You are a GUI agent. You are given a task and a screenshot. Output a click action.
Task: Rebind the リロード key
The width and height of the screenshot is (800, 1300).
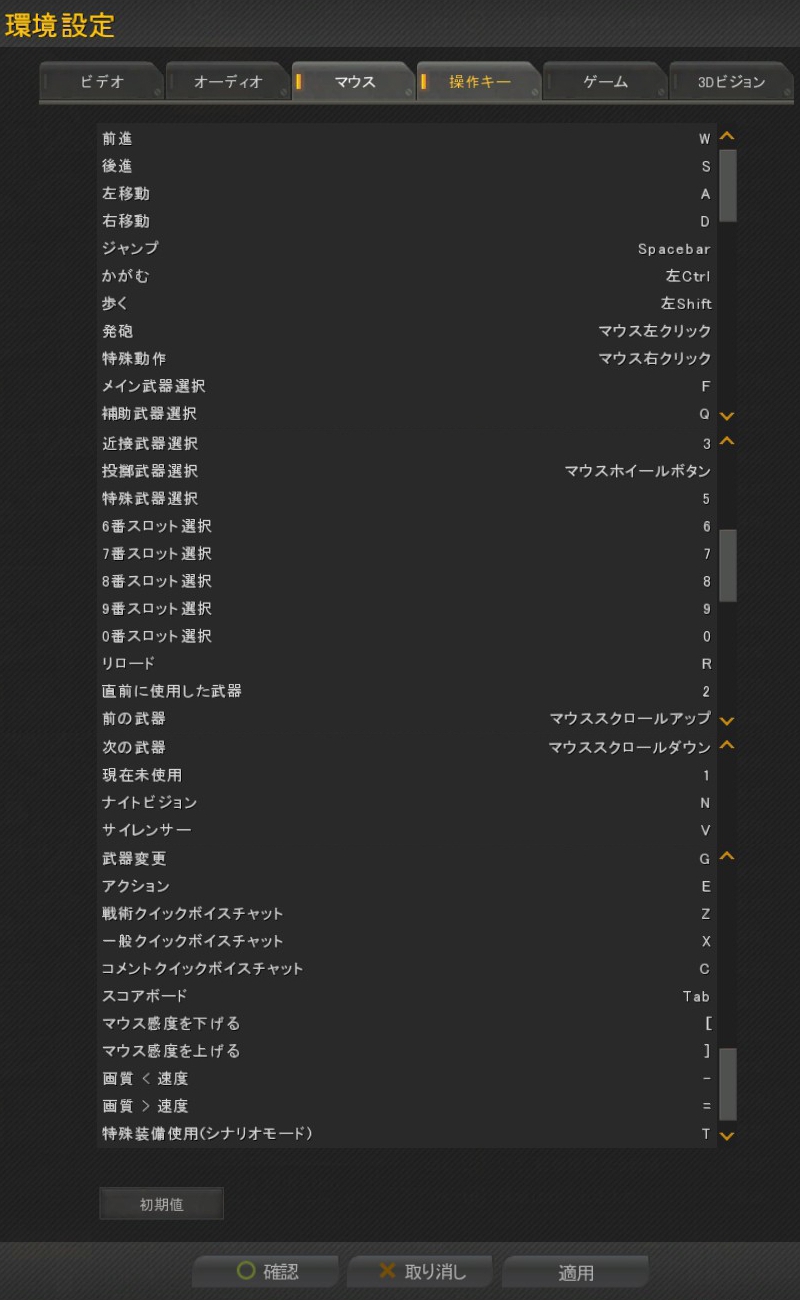click(405, 664)
